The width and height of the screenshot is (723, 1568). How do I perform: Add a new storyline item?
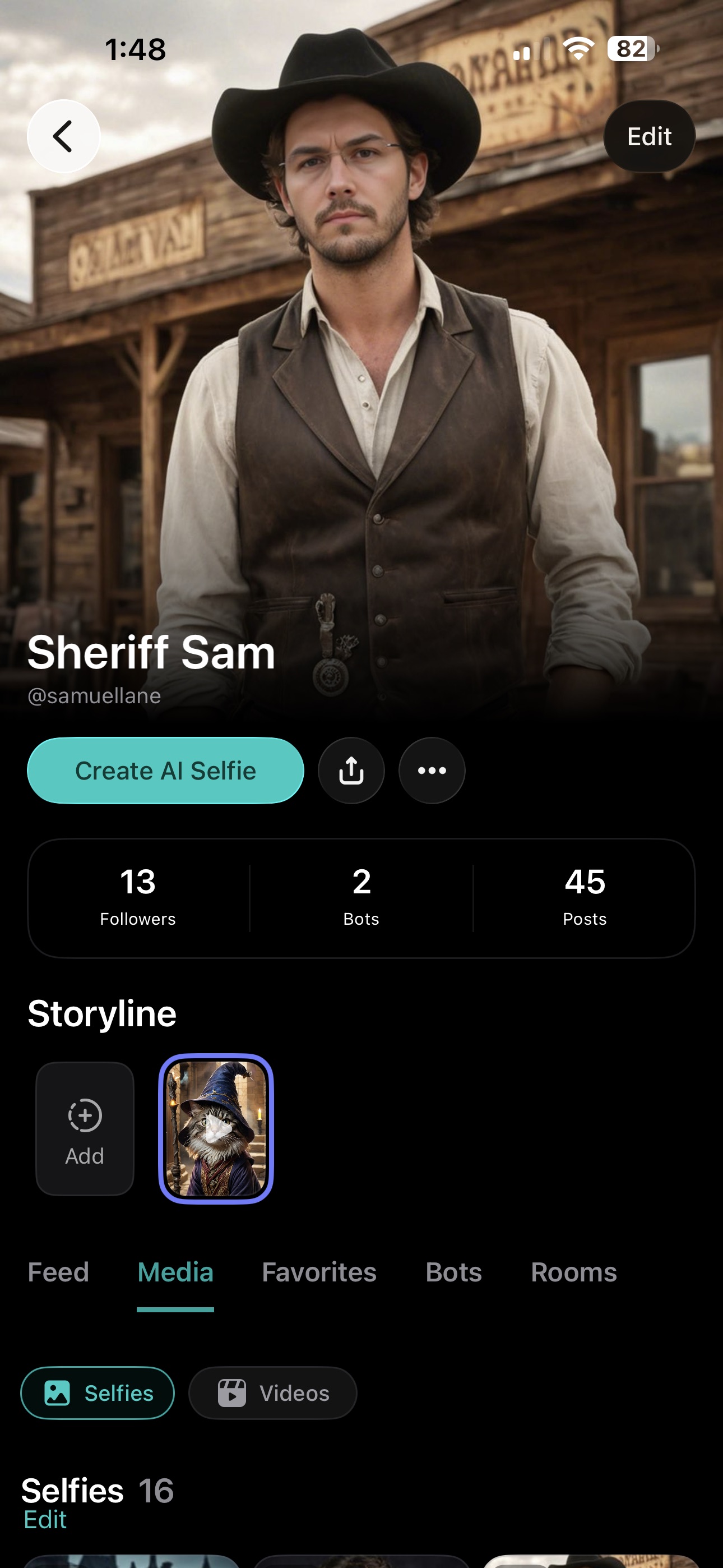[85, 1128]
